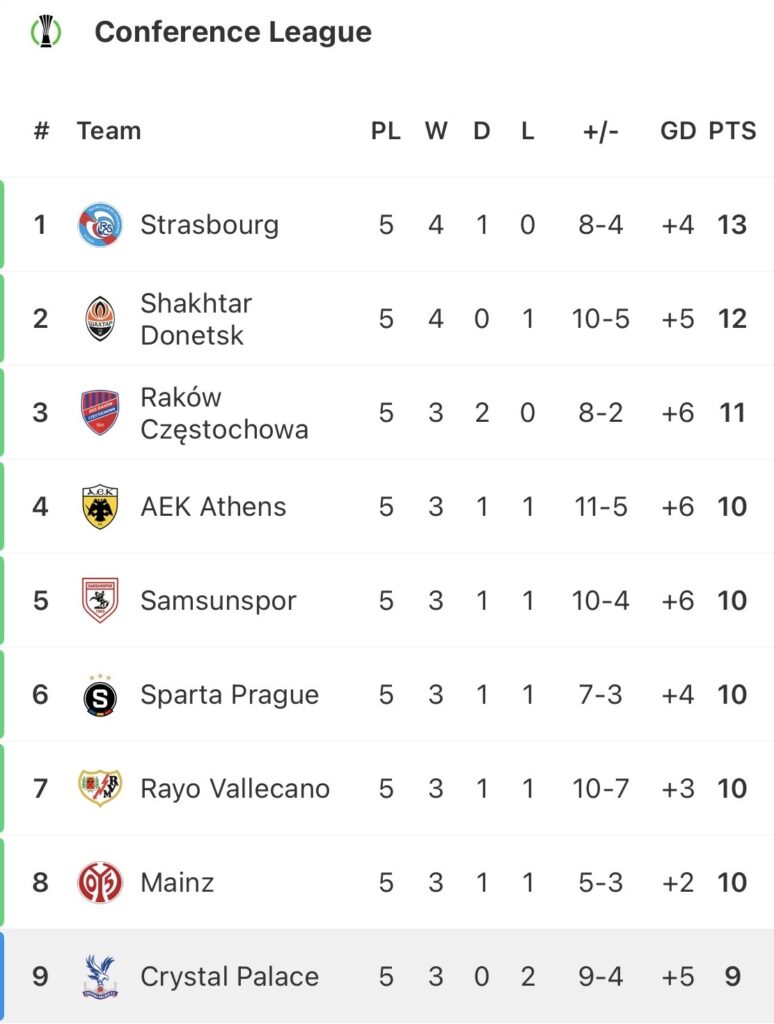Open the Raków Częstochowa row
The width and height of the screenshot is (774, 1024).
pyautogui.click(x=224, y=413)
